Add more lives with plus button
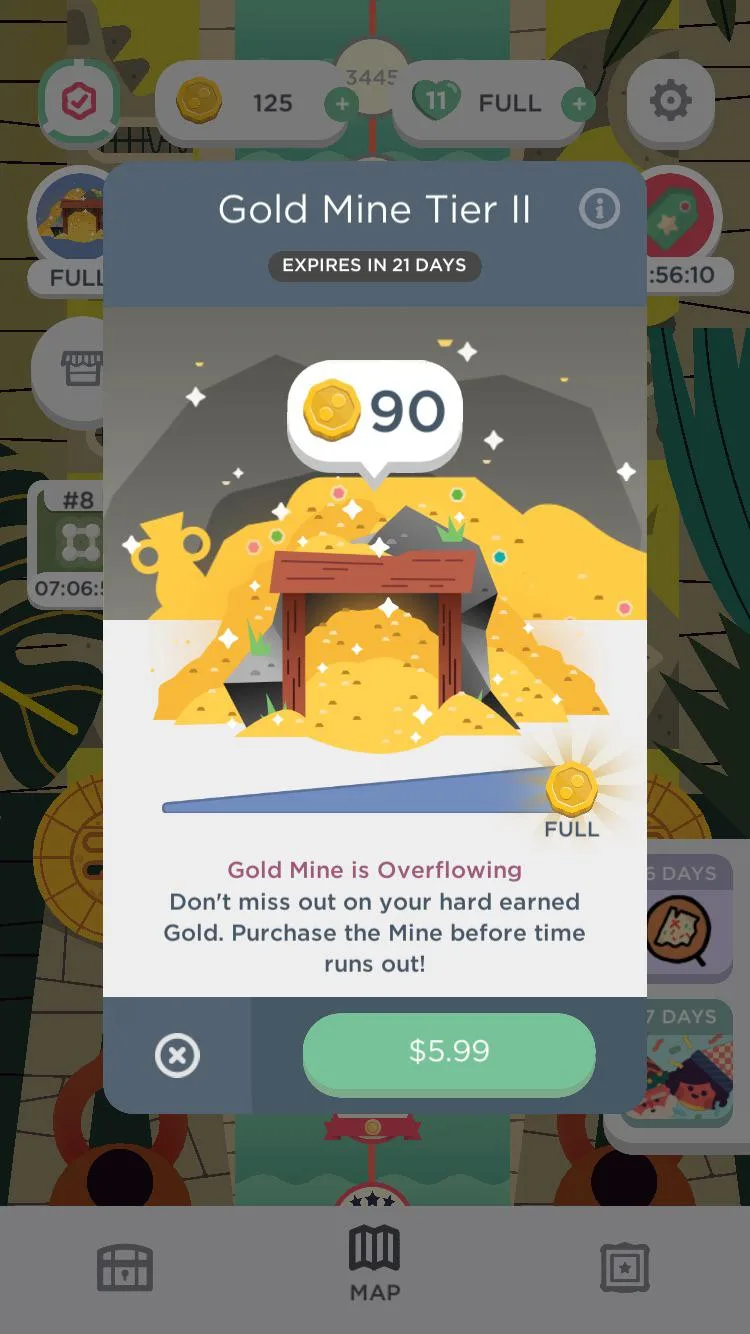The width and height of the screenshot is (750, 1334). (x=576, y=103)
